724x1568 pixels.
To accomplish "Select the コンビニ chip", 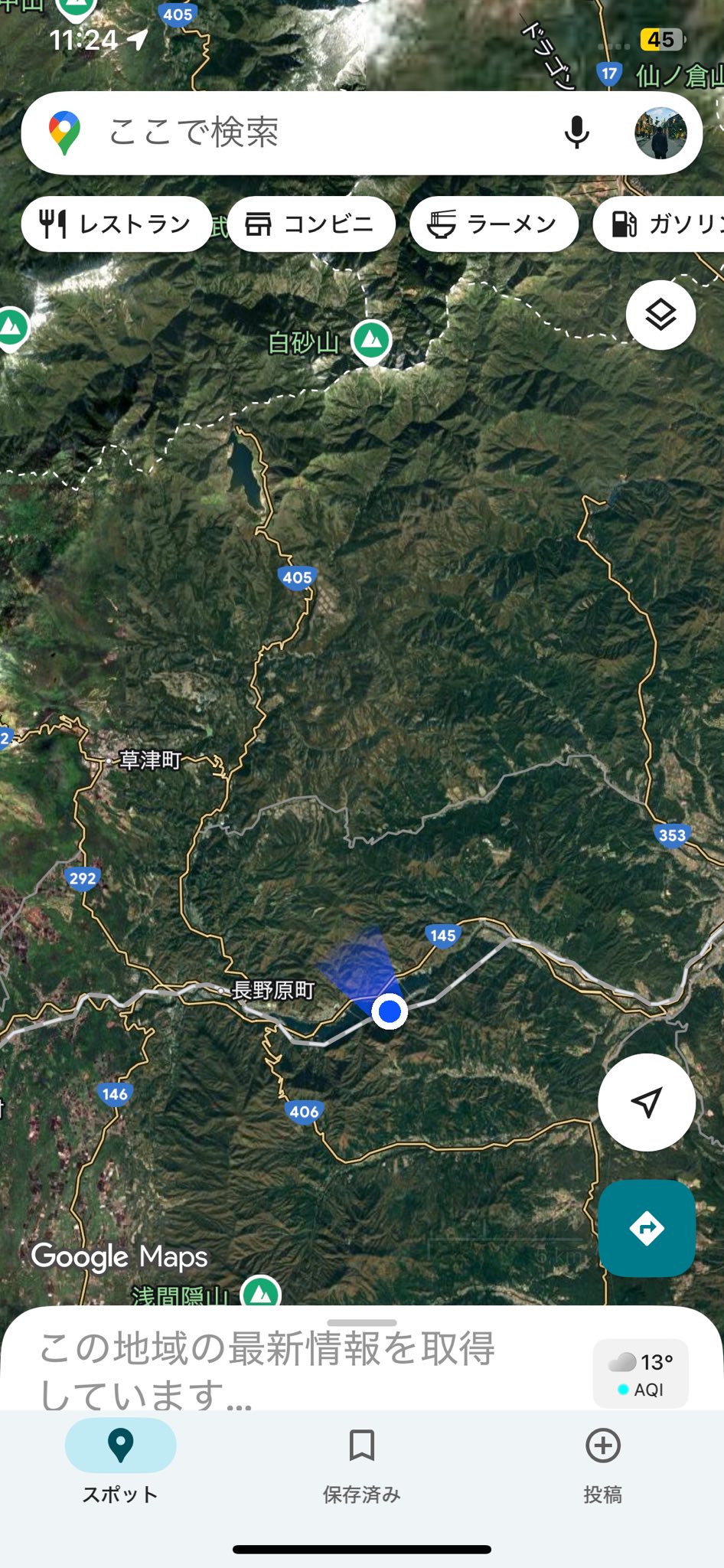I will click(x=311, y=224).
